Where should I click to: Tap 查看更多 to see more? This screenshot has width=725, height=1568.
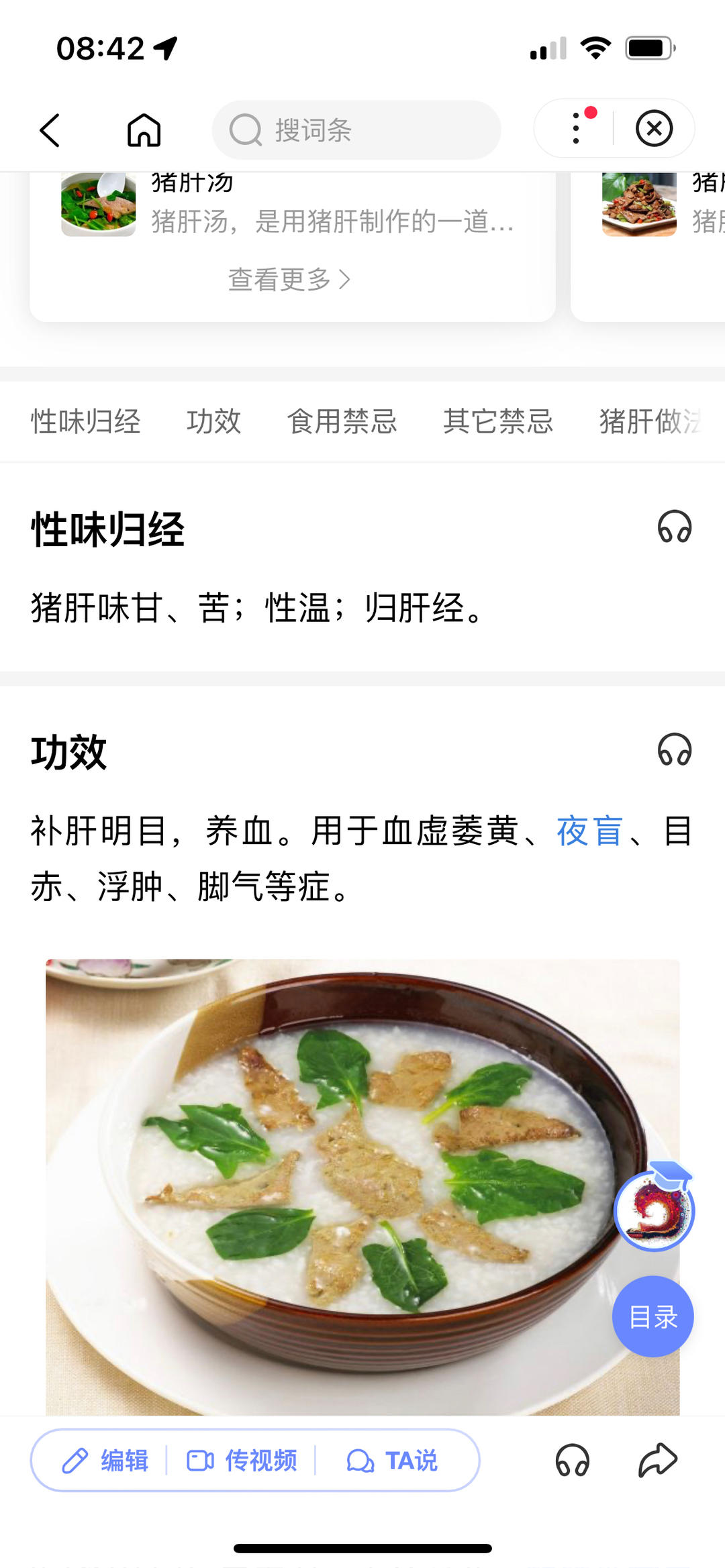point(289,279)
